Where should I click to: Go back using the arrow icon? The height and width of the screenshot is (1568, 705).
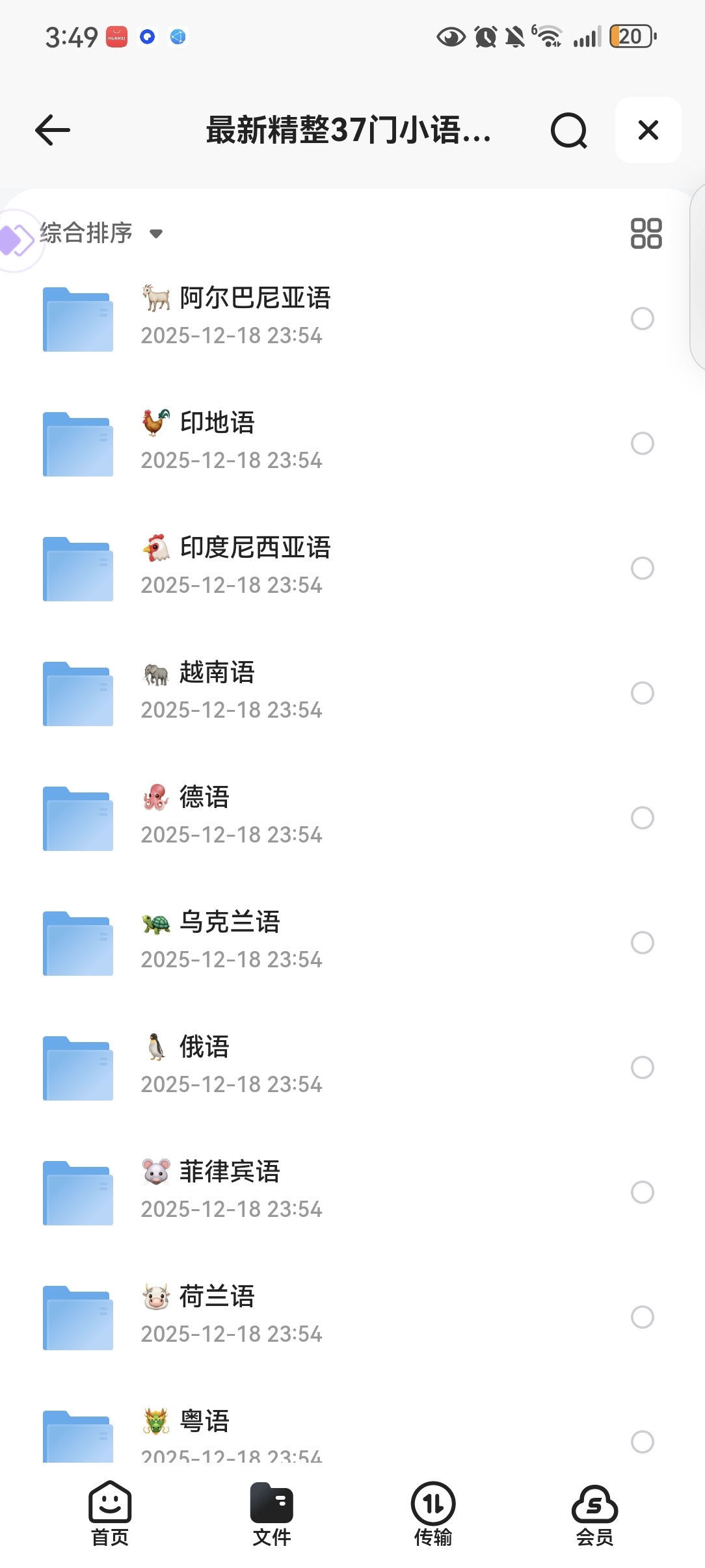[x=53, y=130]
